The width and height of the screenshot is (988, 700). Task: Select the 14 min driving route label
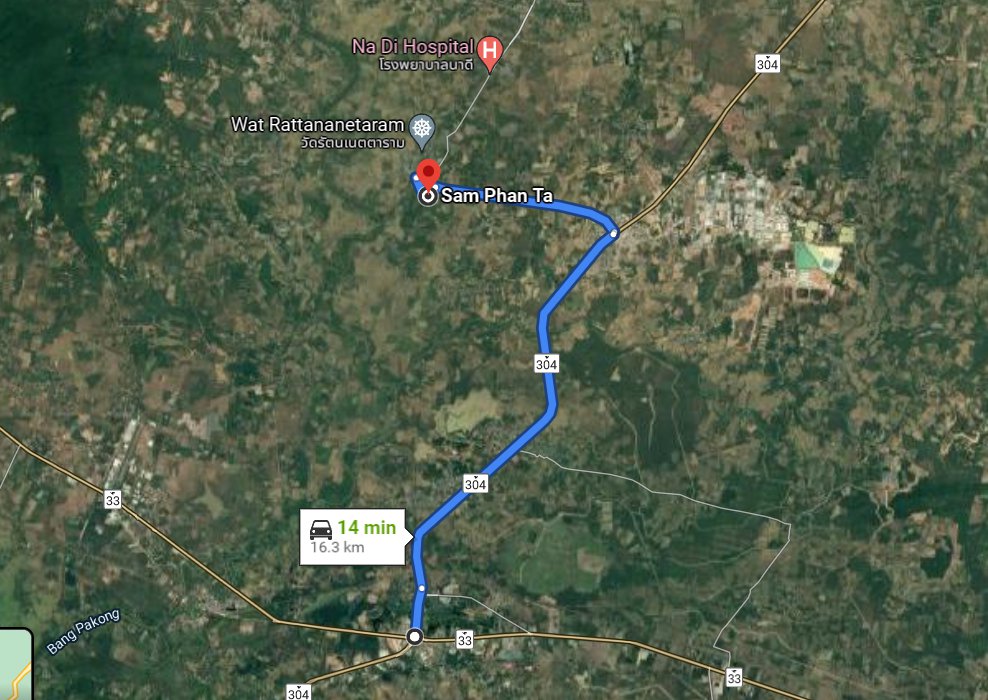[353, 536]
